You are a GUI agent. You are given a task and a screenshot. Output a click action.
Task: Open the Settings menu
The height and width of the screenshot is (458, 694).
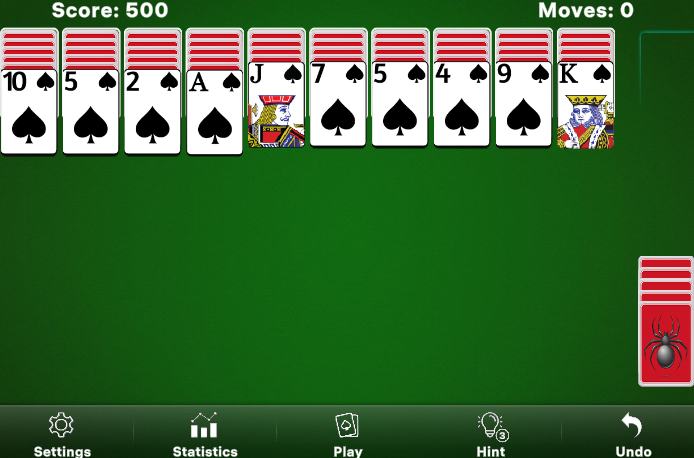(x=62, y=434)
